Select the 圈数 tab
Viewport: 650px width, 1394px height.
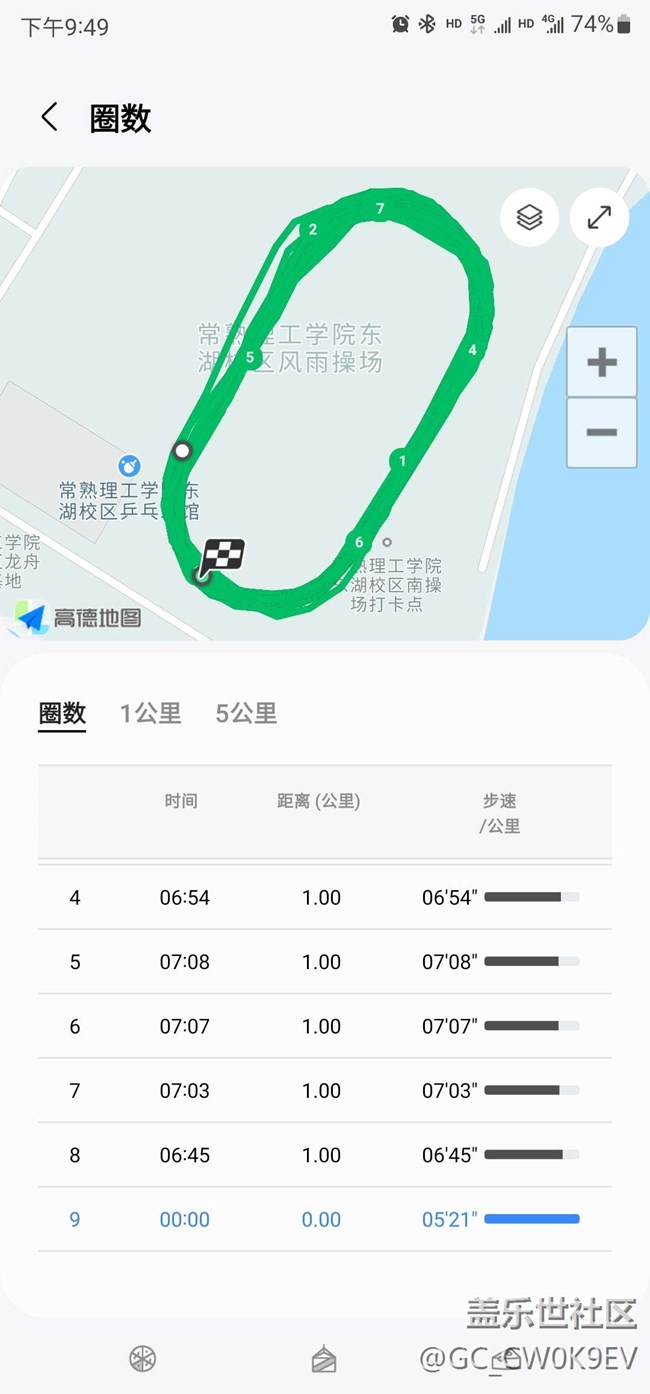pos(62,713)
